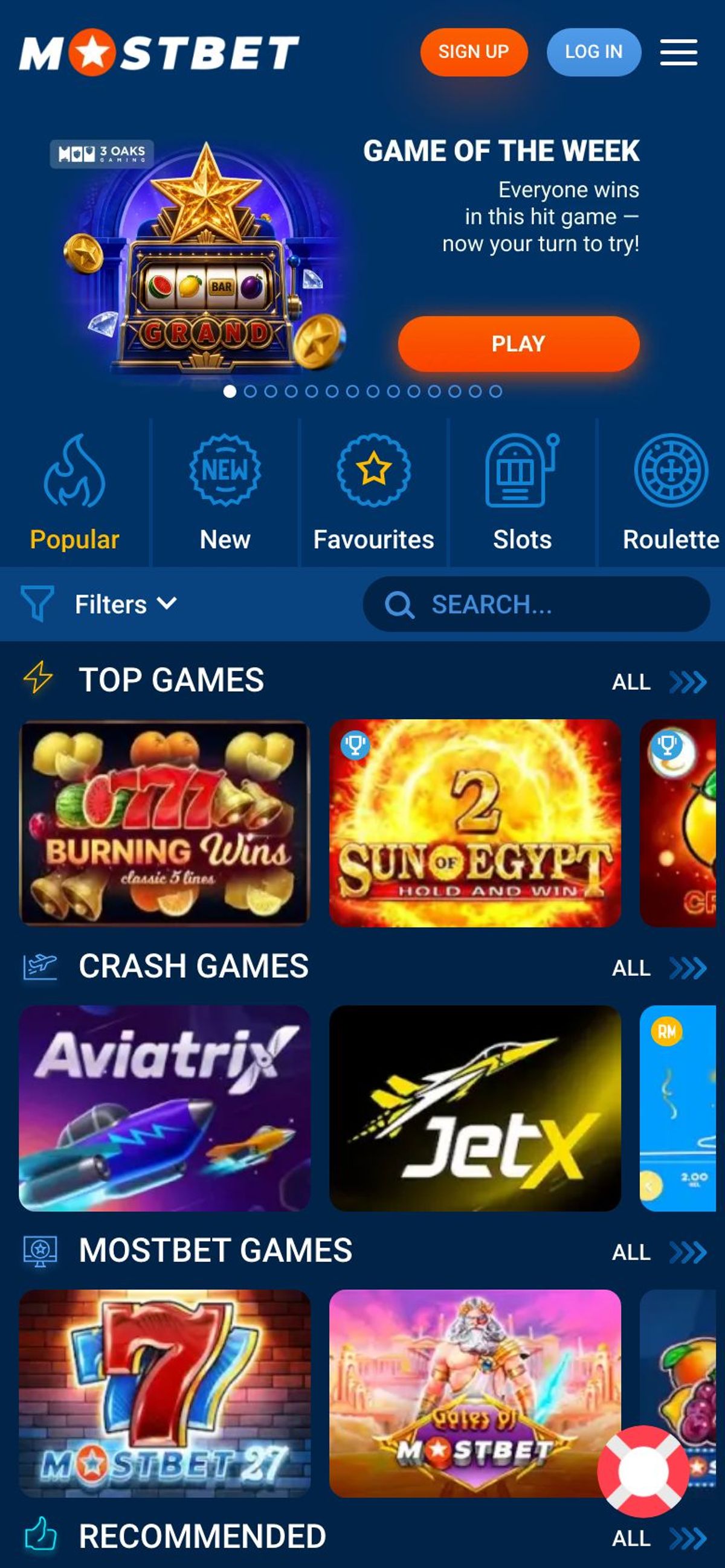
Task: Open the Aviatrix crash game
Action: pos(164,1108)
